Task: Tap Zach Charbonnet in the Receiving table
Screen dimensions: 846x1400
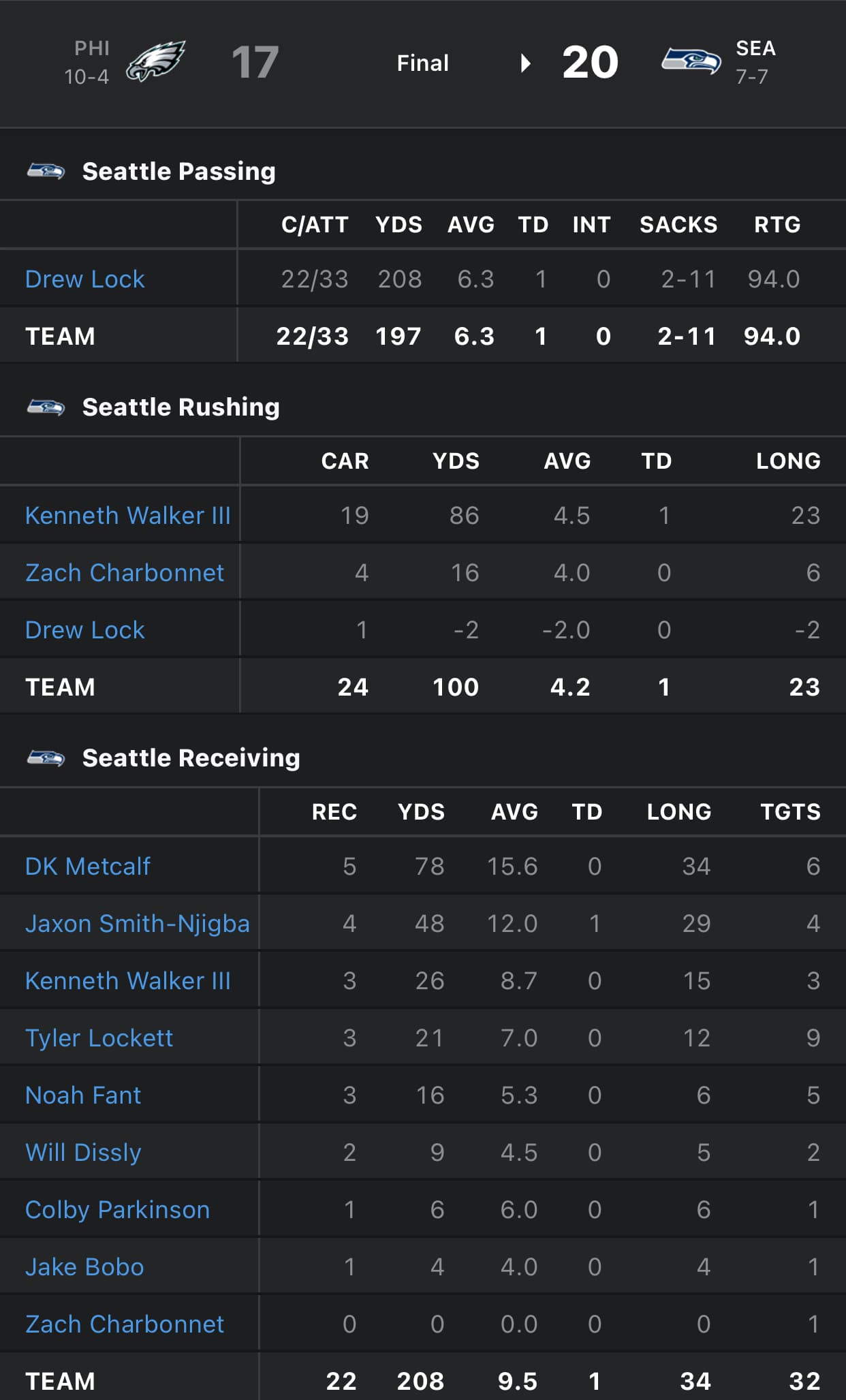Action: pos(125,1324)
